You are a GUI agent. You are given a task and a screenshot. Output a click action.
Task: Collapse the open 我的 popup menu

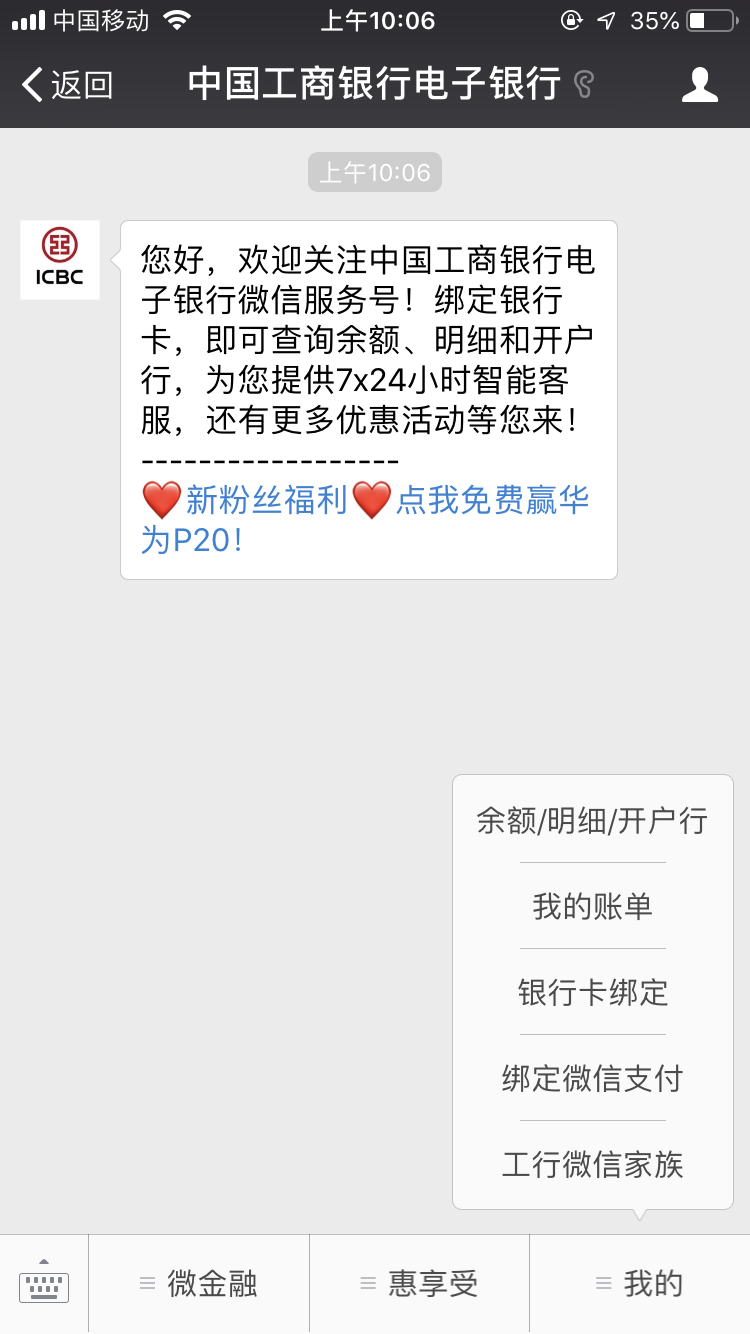point(640,1283)
